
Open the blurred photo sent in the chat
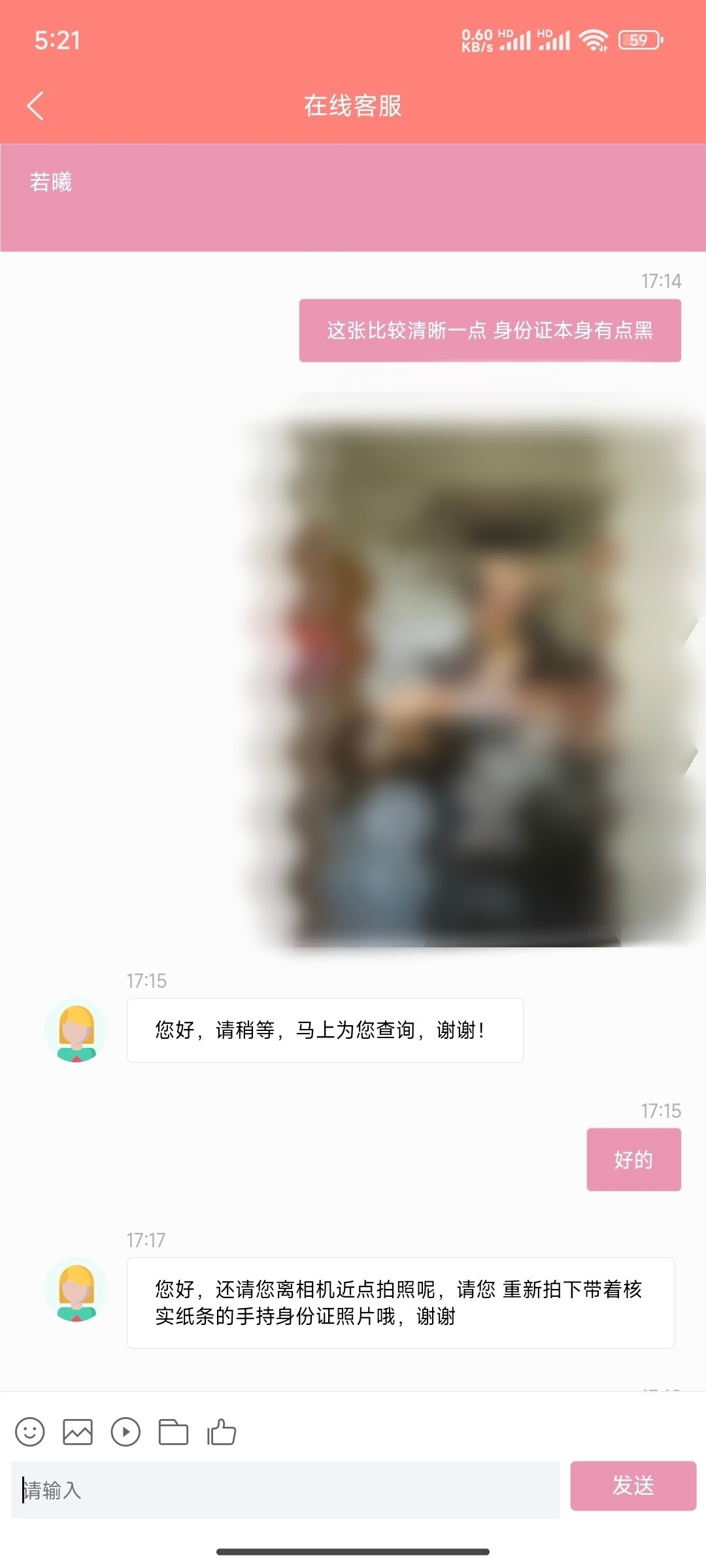click(471, 673)
